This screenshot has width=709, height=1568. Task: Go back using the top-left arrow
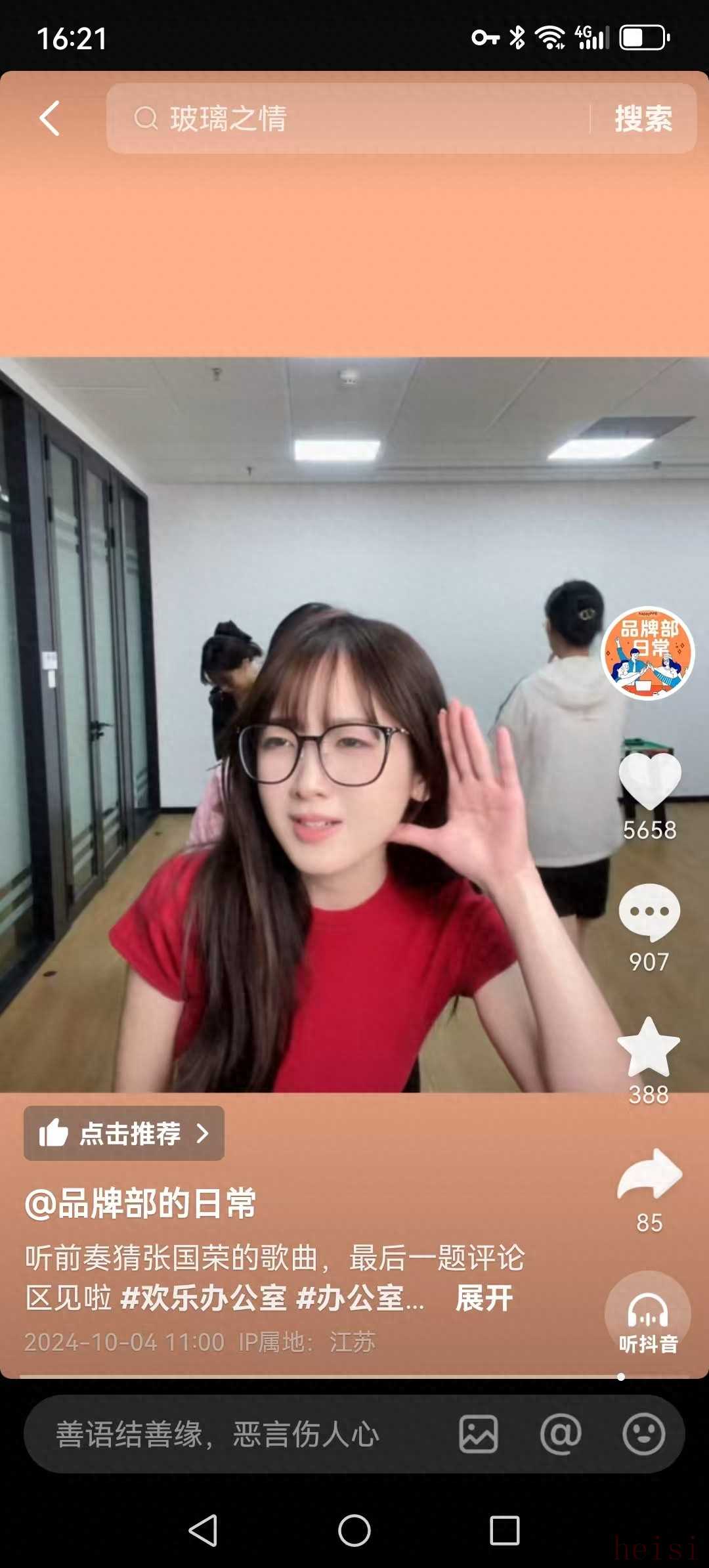point(50,119)
